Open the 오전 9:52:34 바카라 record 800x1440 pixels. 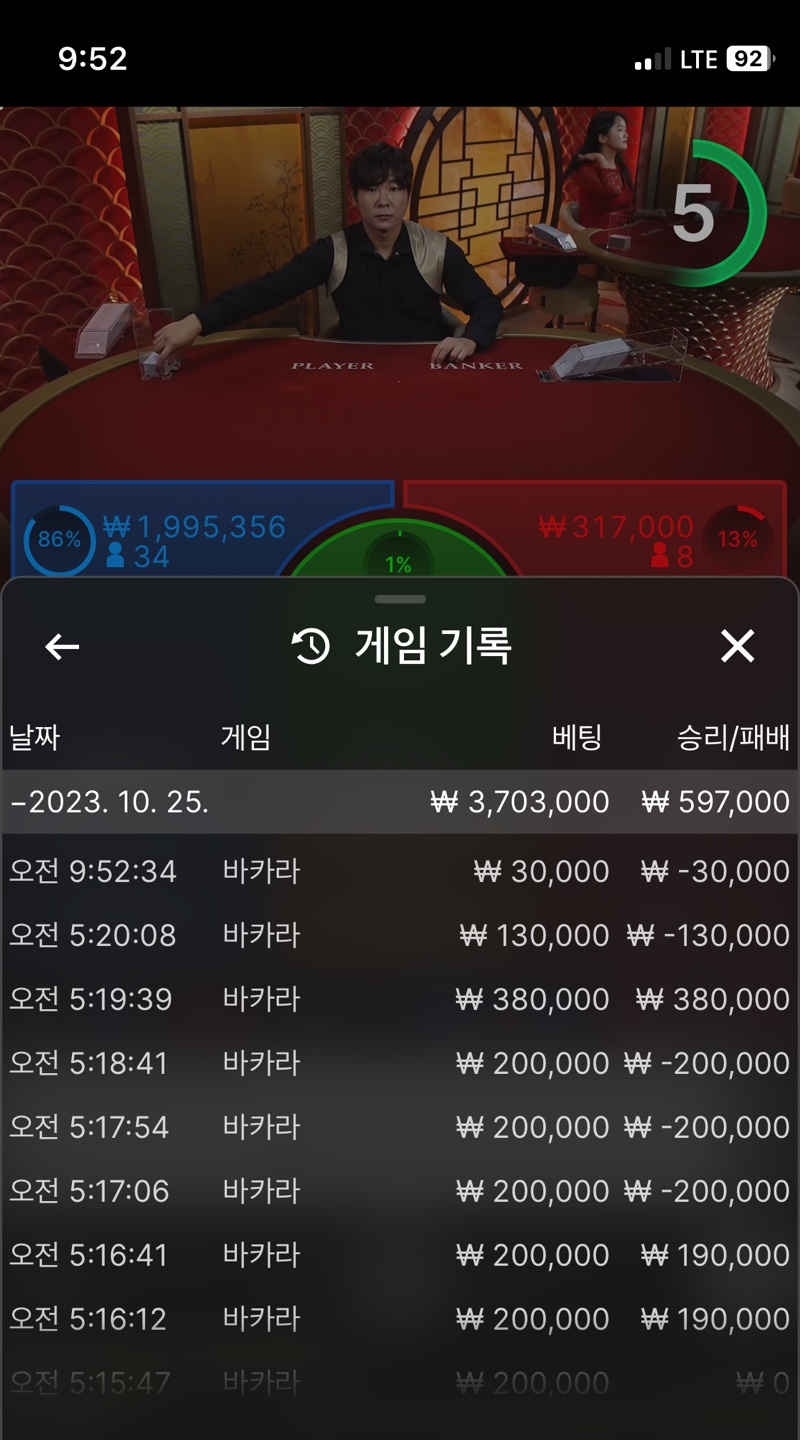tap(400, 871)
